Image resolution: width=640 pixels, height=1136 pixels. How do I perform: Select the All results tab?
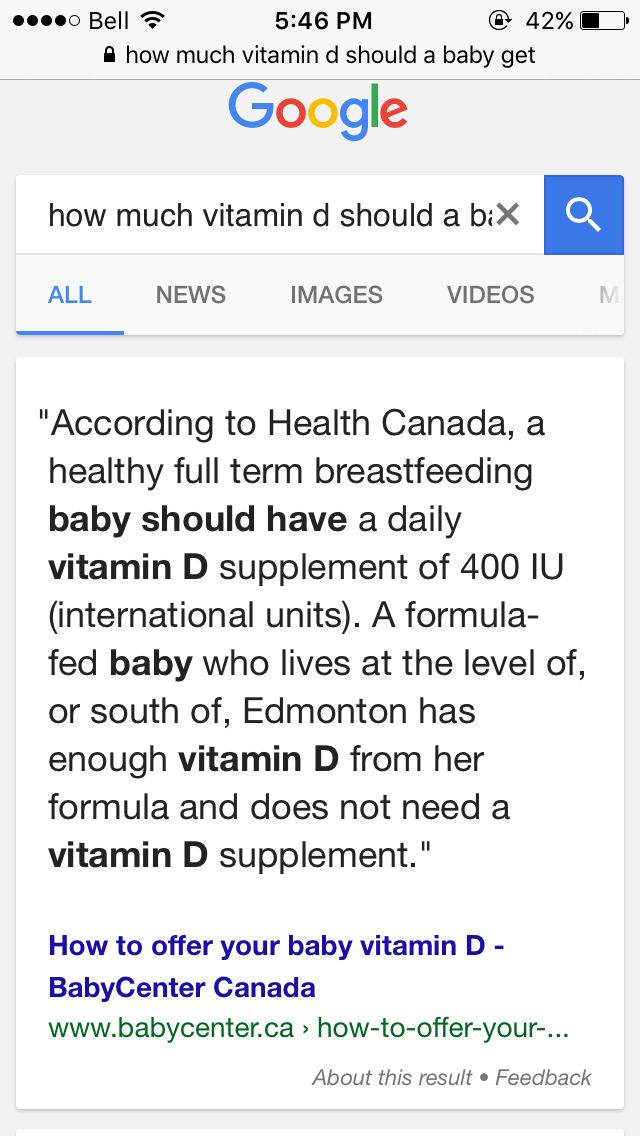[70, 294]
